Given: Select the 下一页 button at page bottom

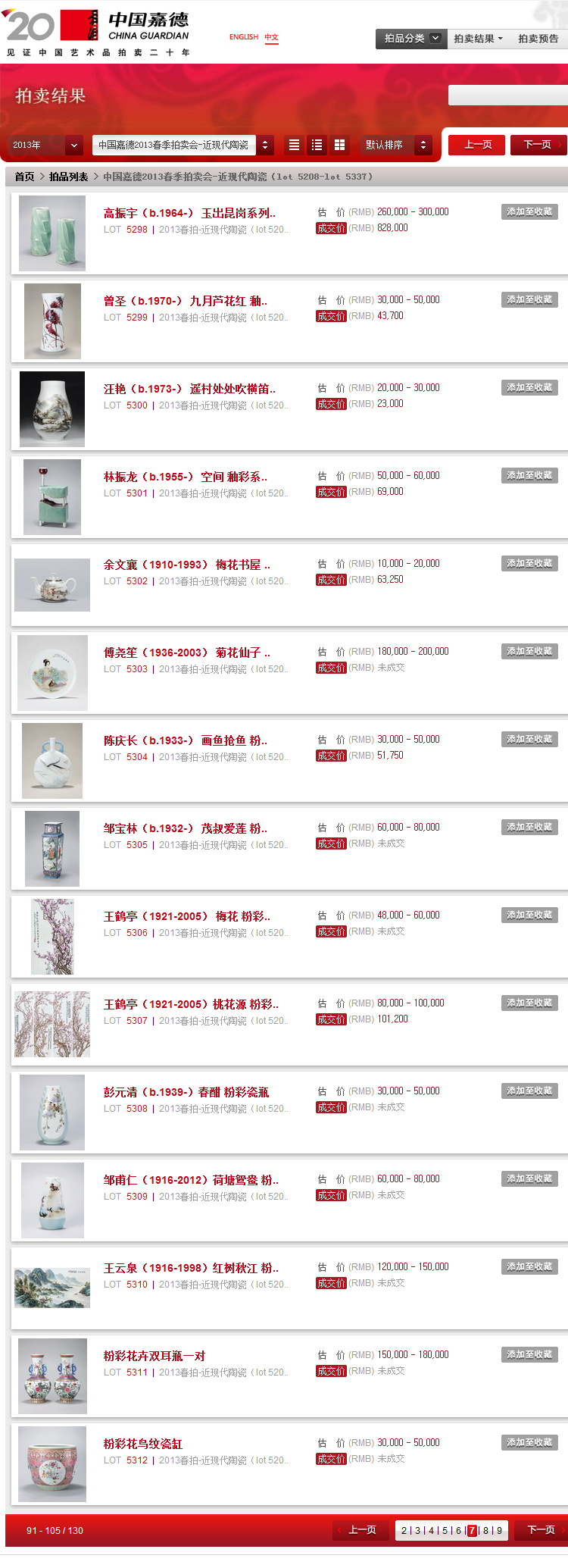Looking at the screenshot, I should (541, 1530).
